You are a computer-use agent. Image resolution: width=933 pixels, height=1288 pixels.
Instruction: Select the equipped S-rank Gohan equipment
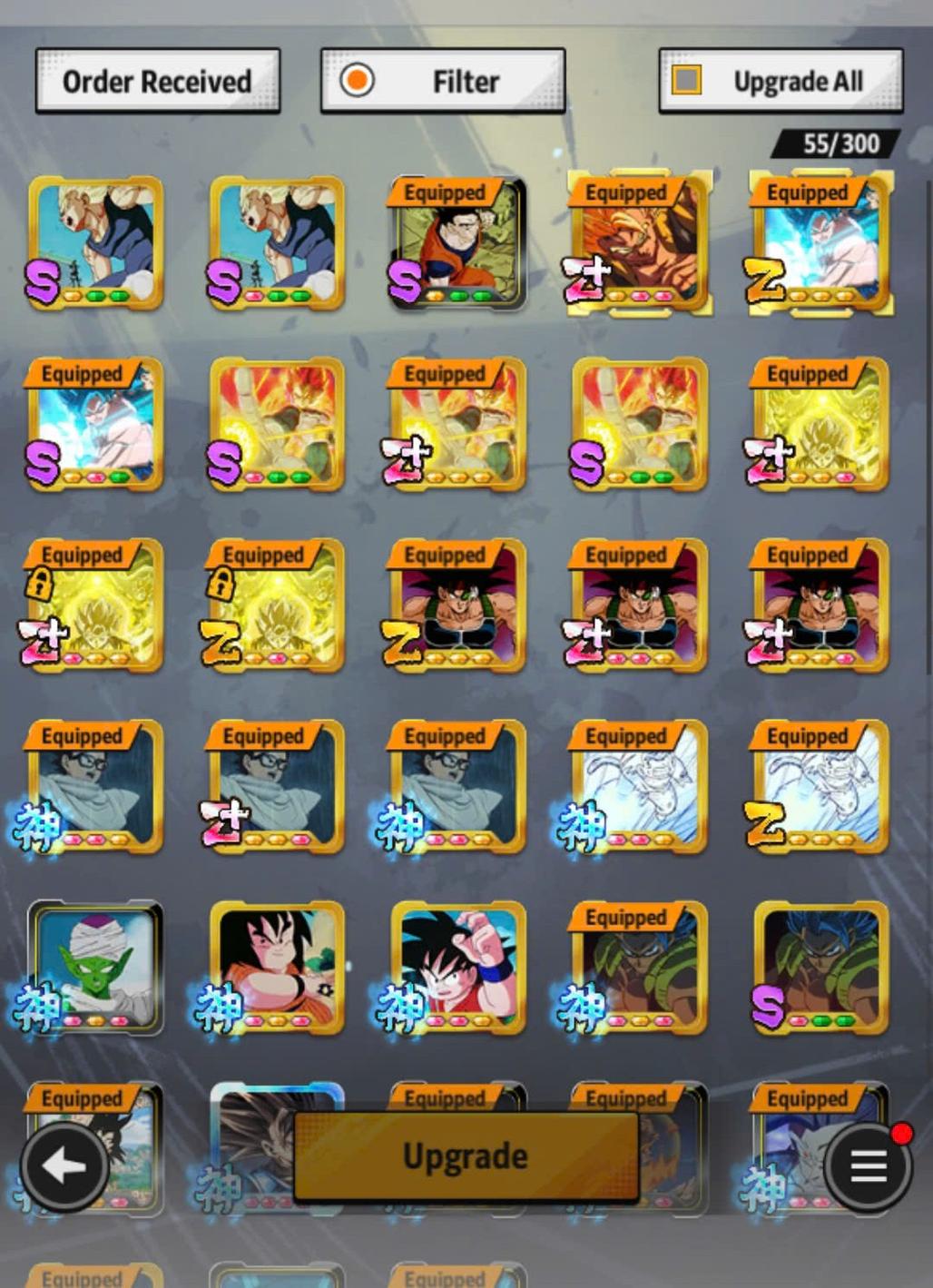457,243
